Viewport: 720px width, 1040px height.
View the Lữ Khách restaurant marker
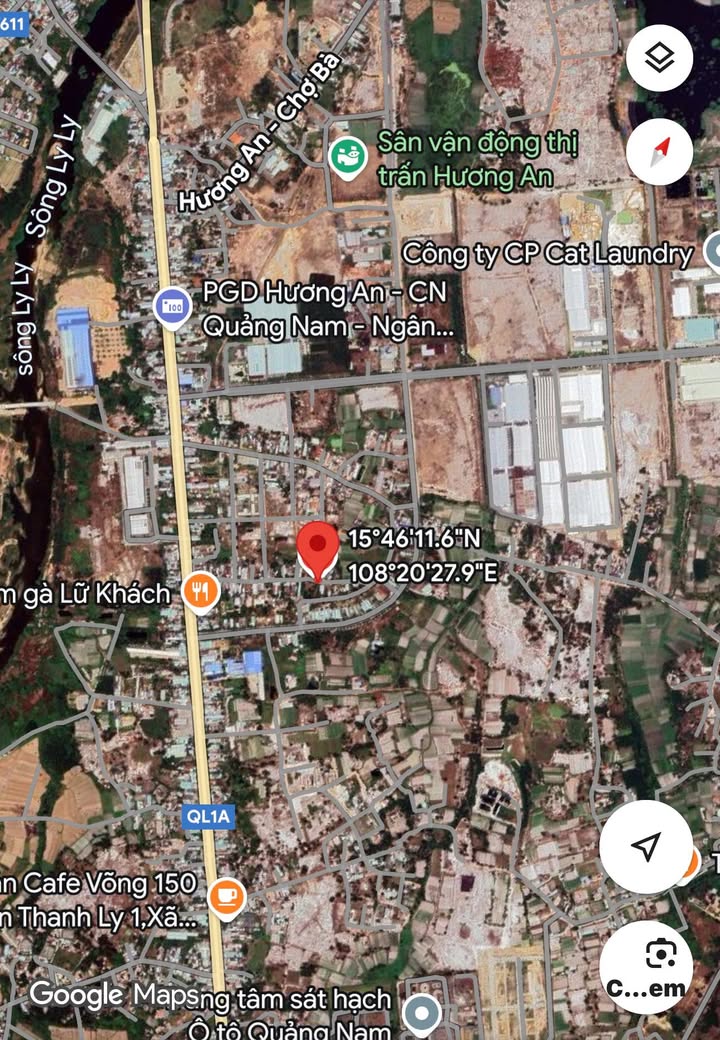(201, 591)
